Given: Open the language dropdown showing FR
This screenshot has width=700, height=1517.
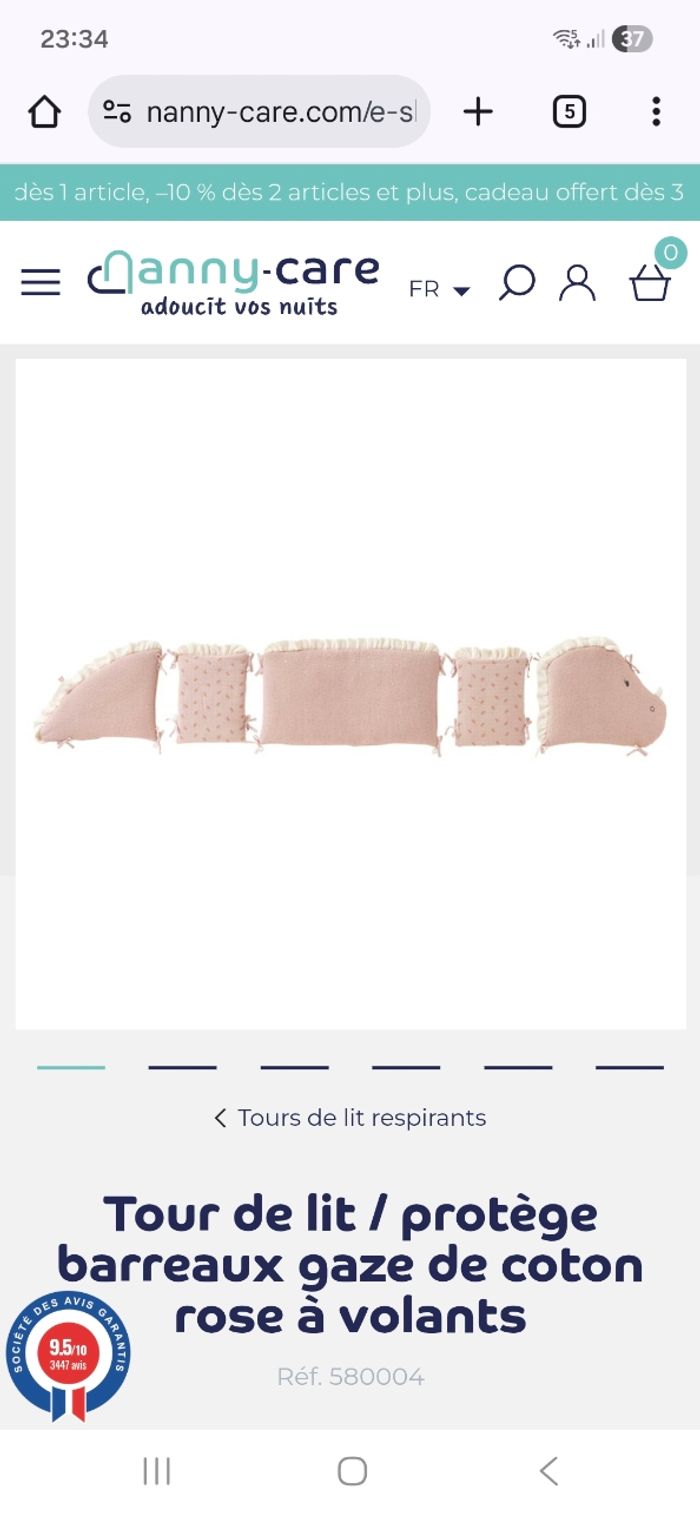Looking at the screenshot, I should point(439,289).
